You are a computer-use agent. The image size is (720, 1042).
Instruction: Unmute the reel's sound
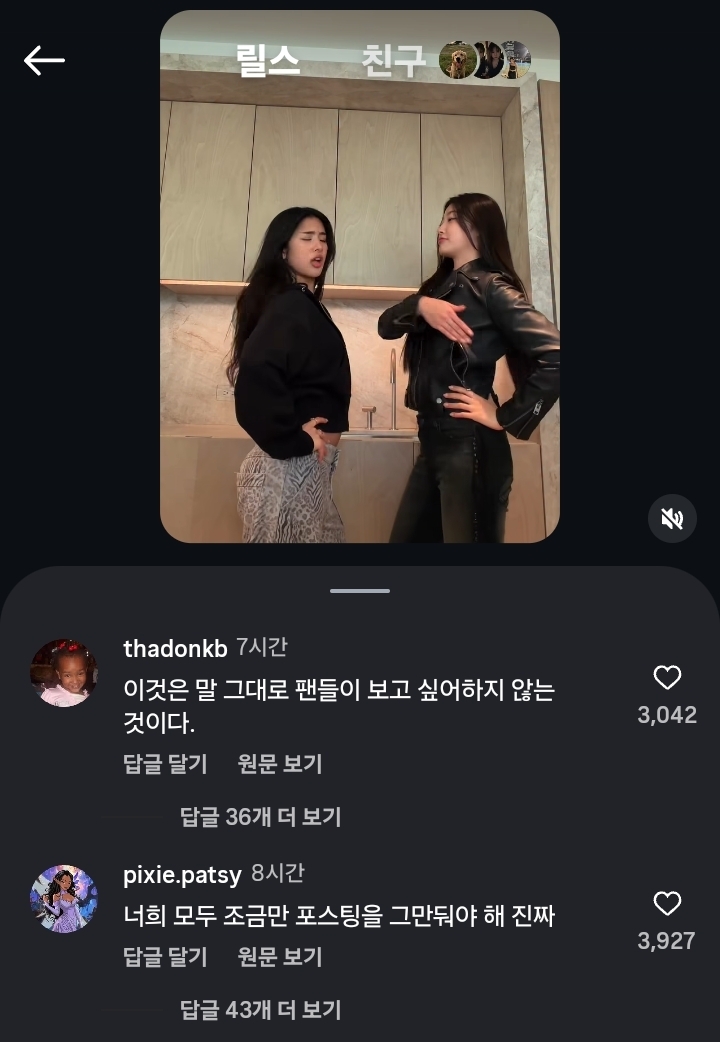pyautogui.click(x=672, y=519)
